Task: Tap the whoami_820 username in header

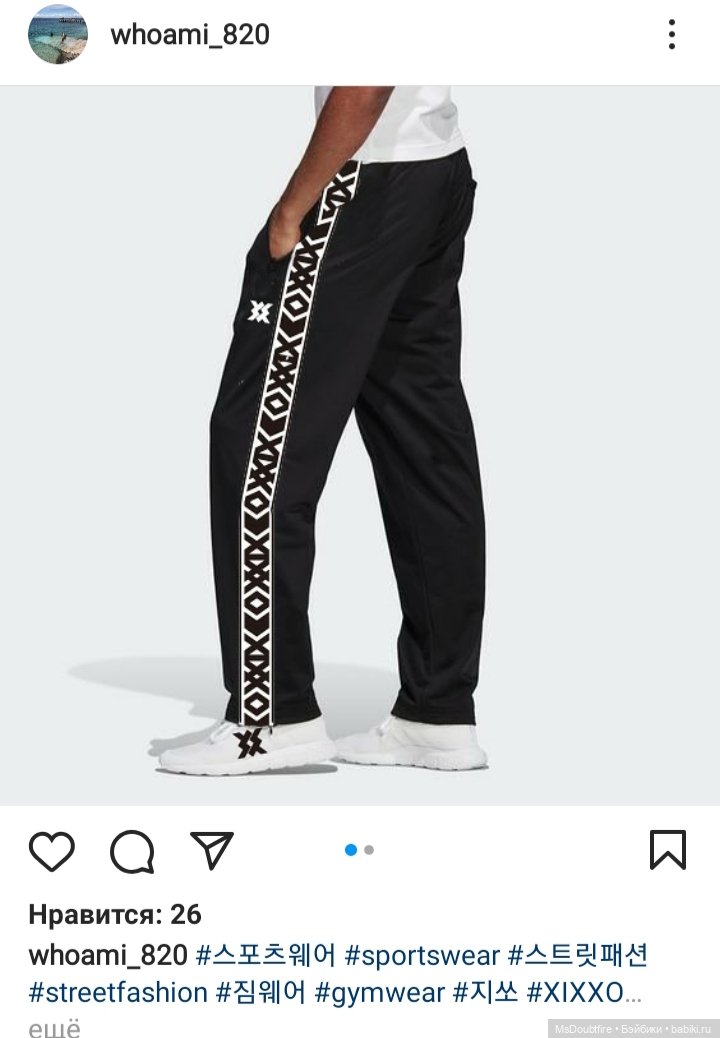Action: click(190, 35)
